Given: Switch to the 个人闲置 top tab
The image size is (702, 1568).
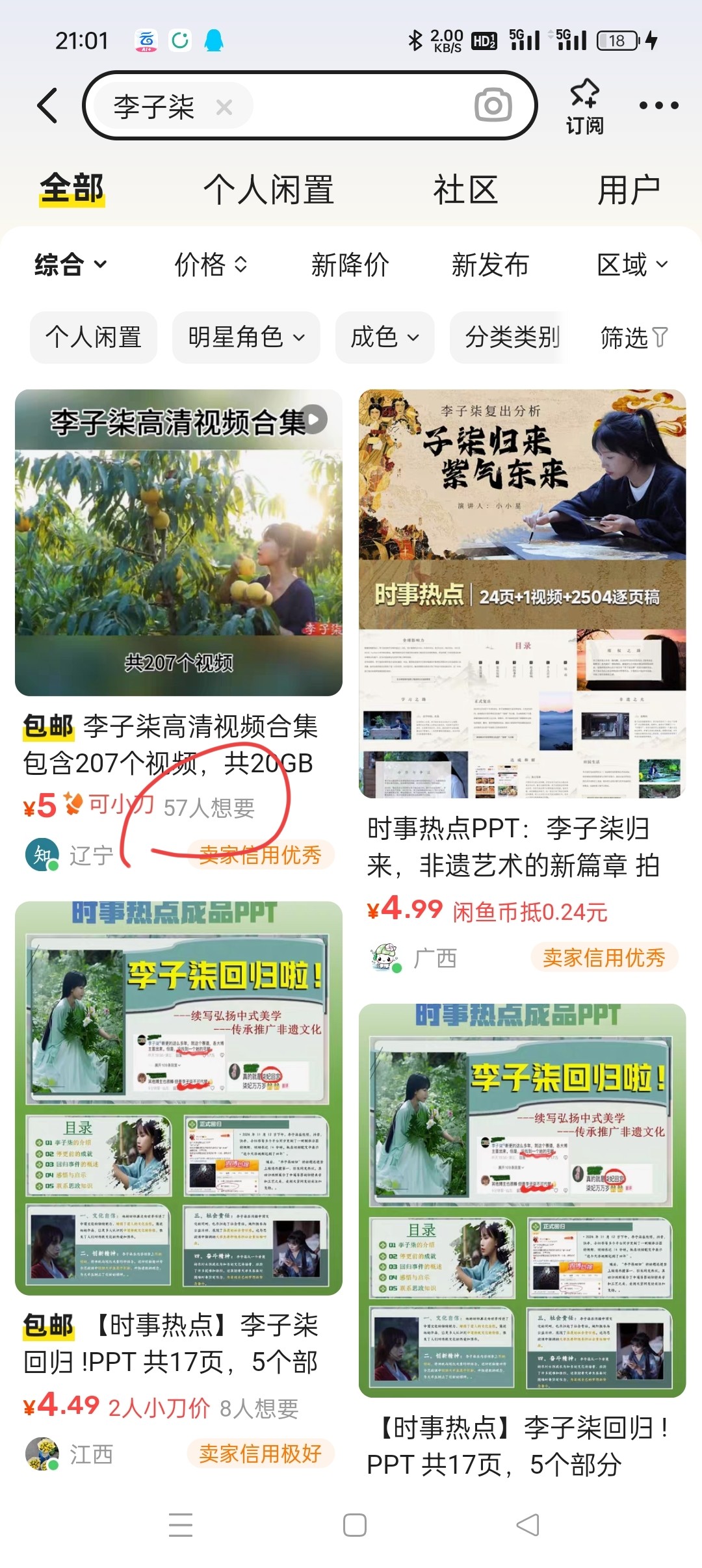Looking at the screenshot, I should pyautogui.click(x=268, y=190).
